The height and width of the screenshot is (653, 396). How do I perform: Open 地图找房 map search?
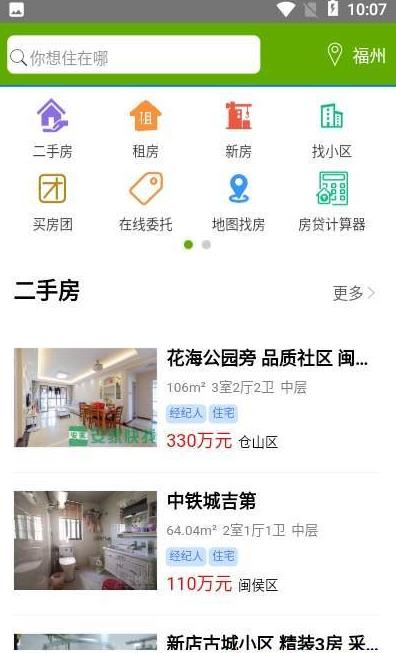pyautogui.click(x=239, y=202)
